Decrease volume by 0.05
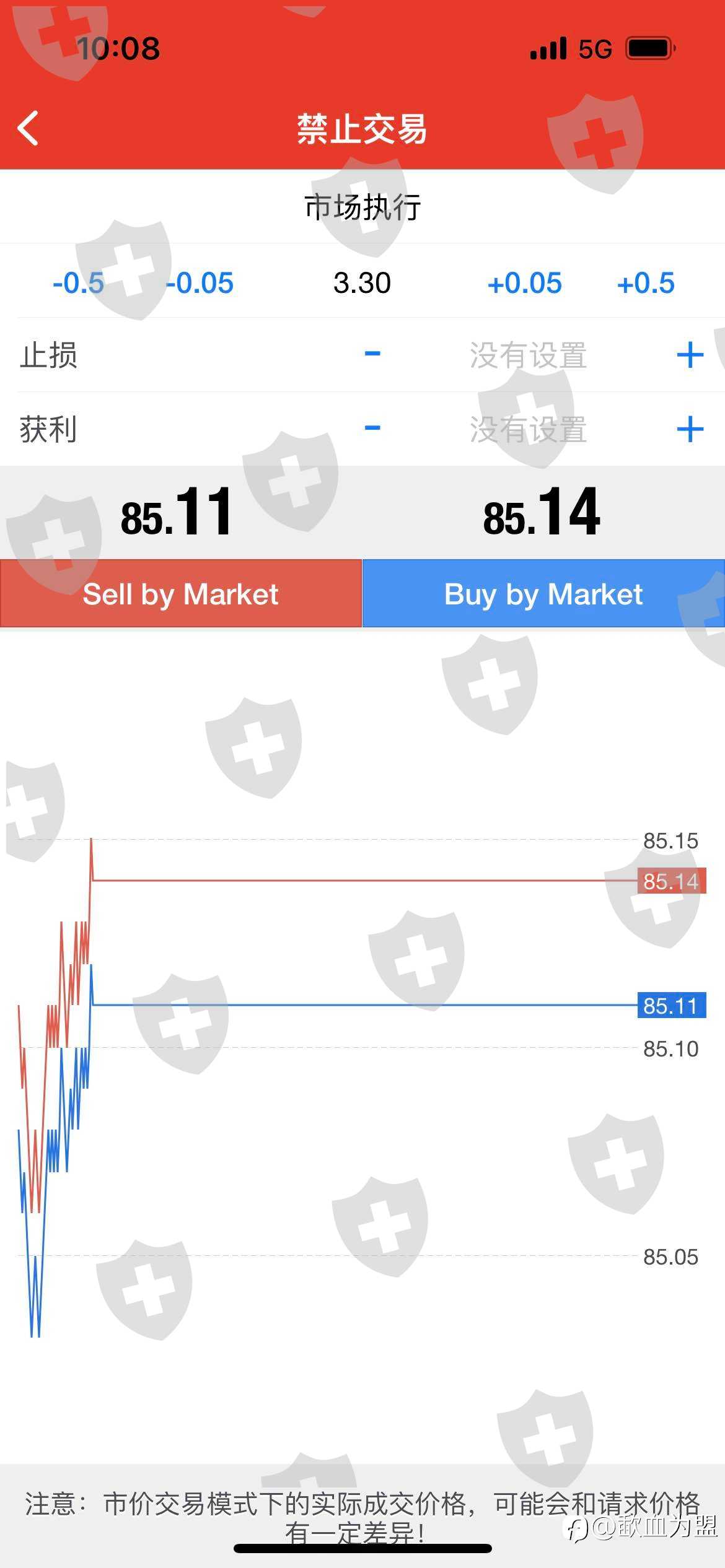725x1568 pixels. point(200,283)
